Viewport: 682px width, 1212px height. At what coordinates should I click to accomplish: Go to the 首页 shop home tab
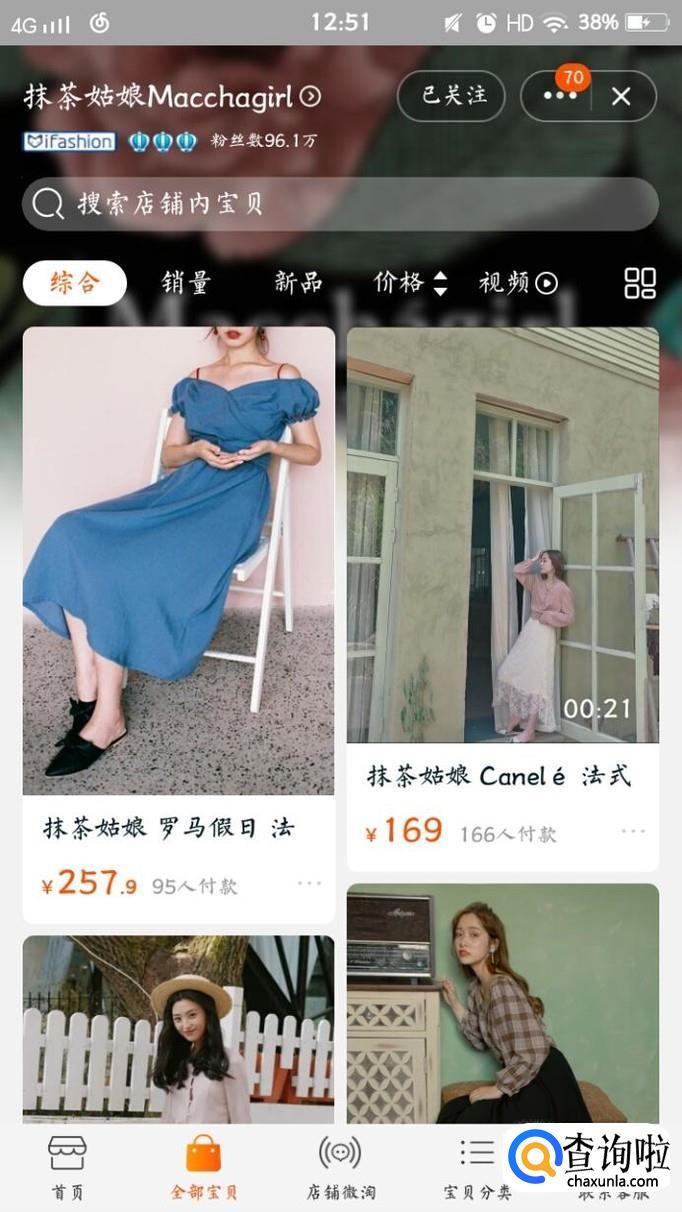[x=67, y=1167]
